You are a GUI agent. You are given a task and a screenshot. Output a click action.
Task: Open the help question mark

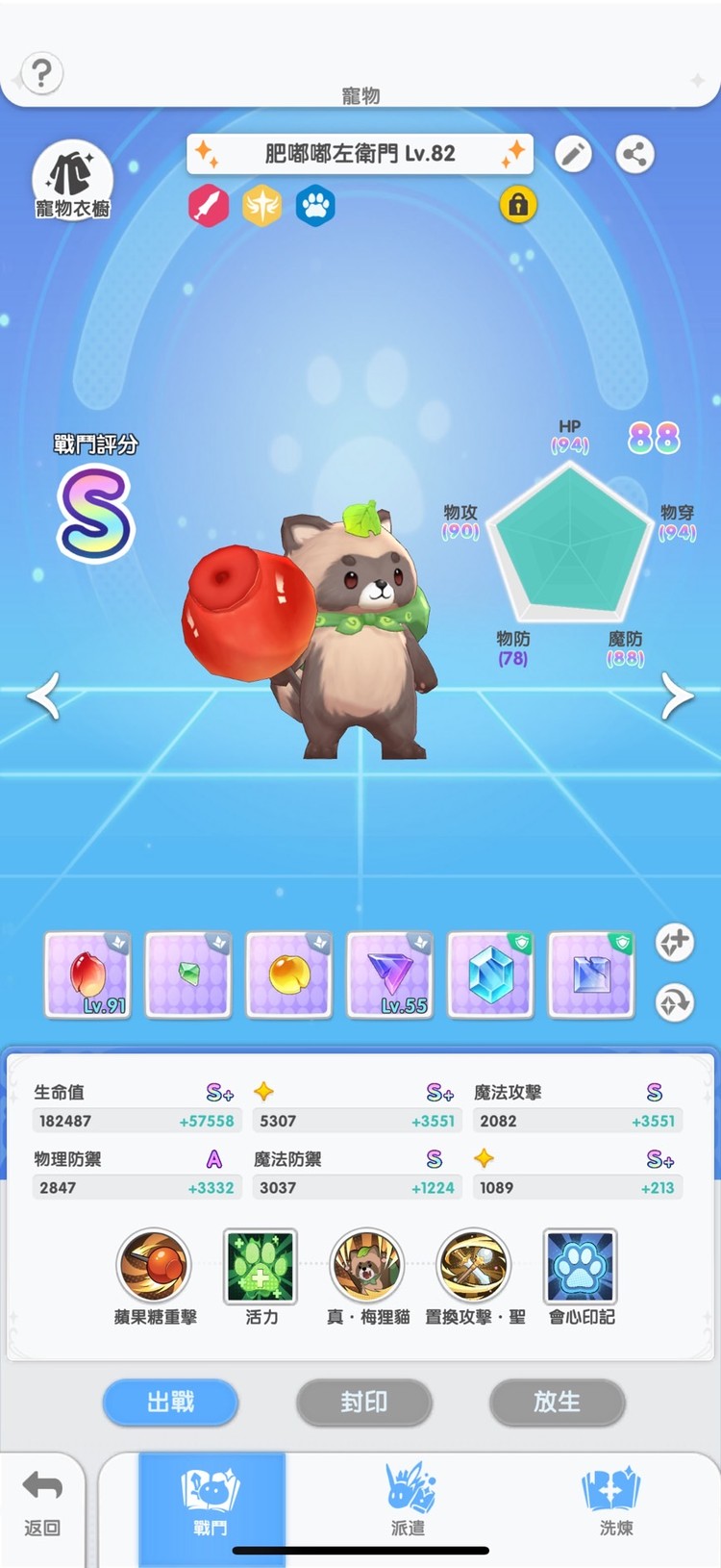[x=41, y=73]
